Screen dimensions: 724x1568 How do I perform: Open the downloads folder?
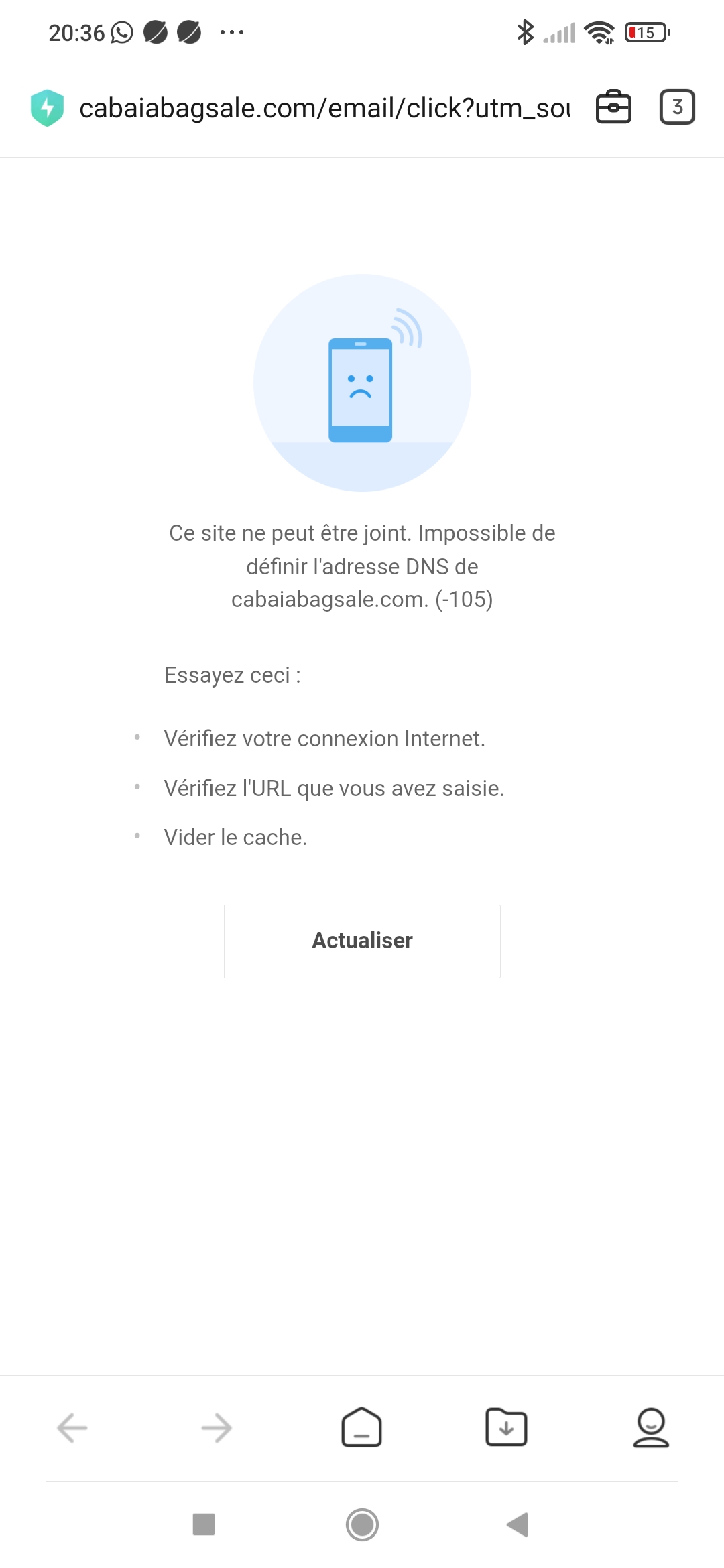(506, 1427)
